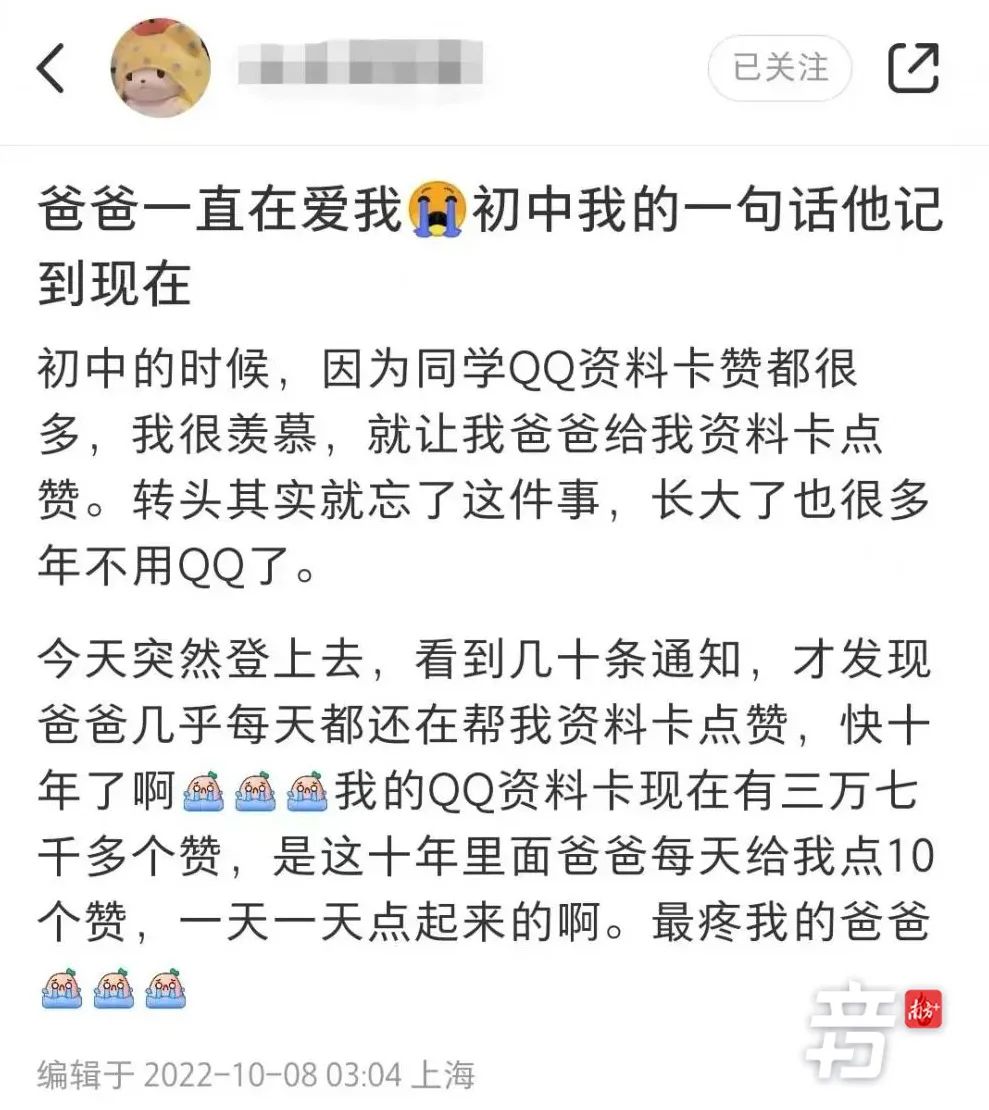Tap the 已关注 button to unfollow
The image size is (989, 1110).
coord(780,68)
